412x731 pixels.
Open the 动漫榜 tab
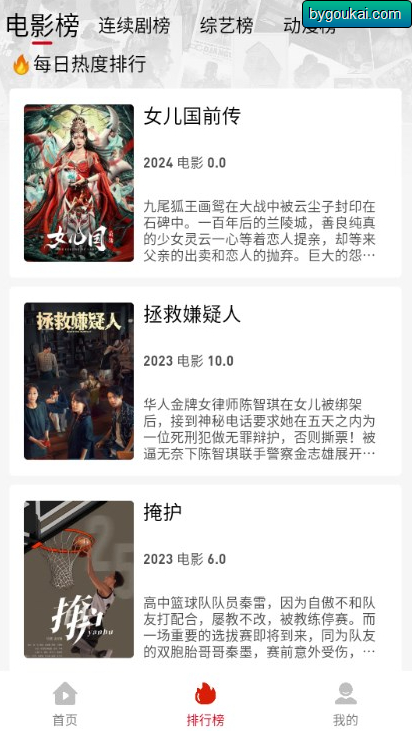pos(309,28)
